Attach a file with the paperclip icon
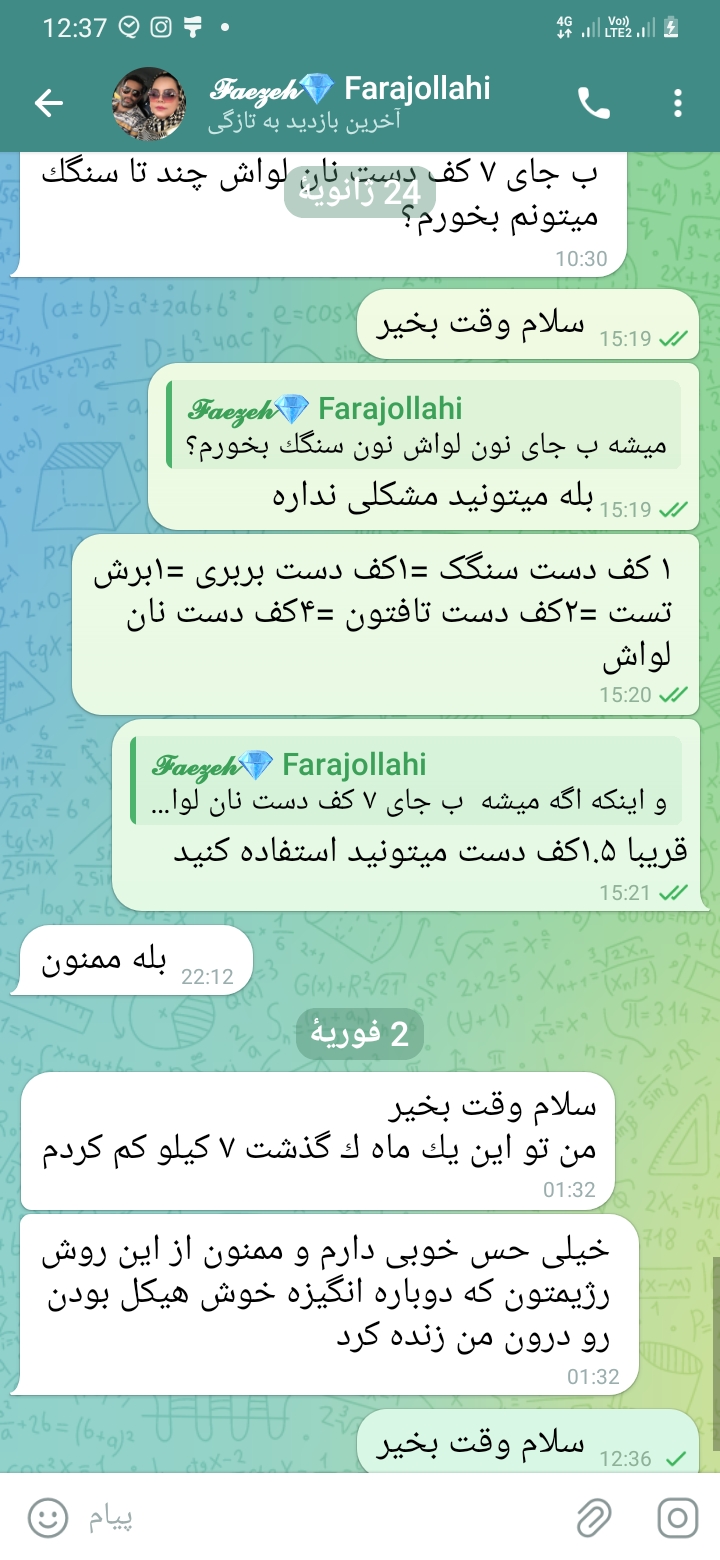The image size is (720, 1560). (594, 1519)
